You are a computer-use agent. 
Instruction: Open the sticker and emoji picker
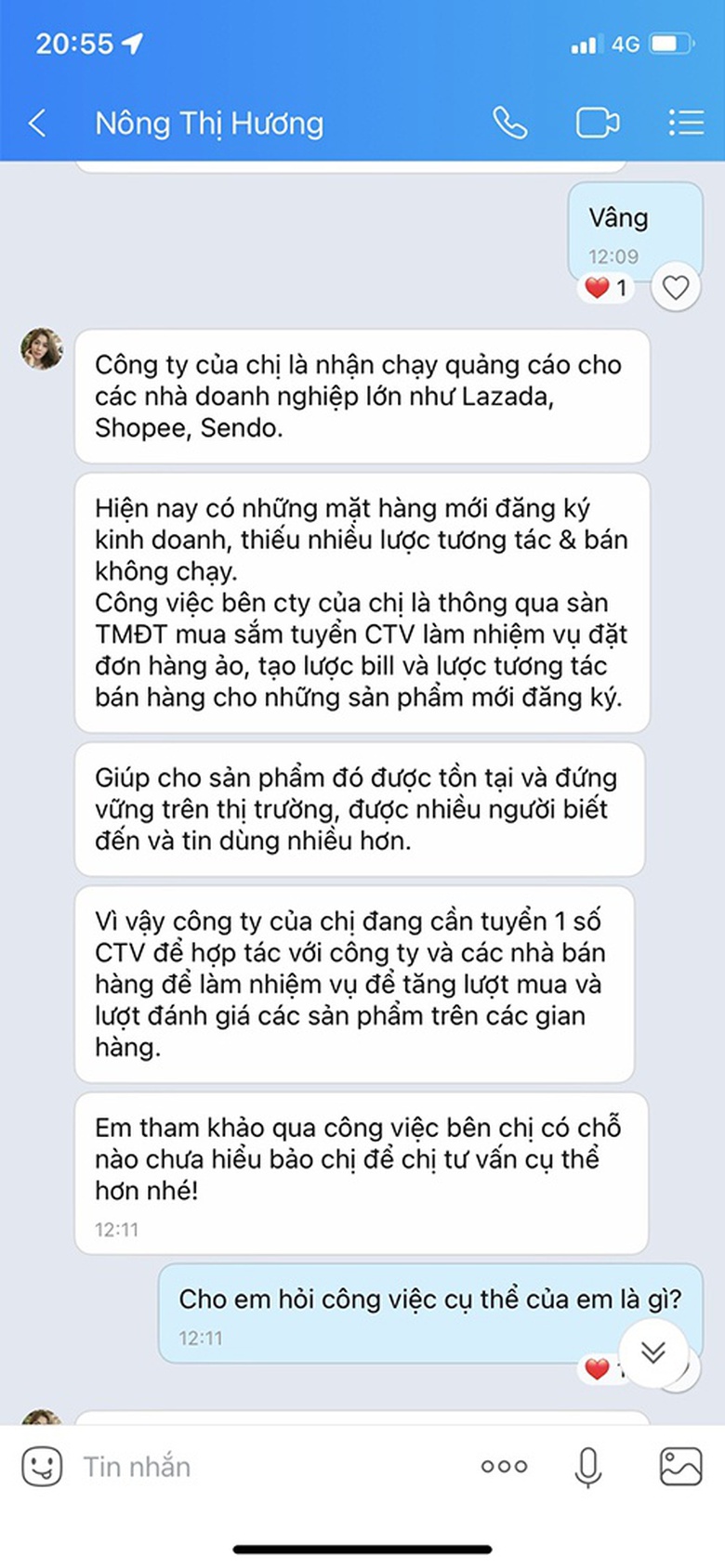[x=42, y=1467]
